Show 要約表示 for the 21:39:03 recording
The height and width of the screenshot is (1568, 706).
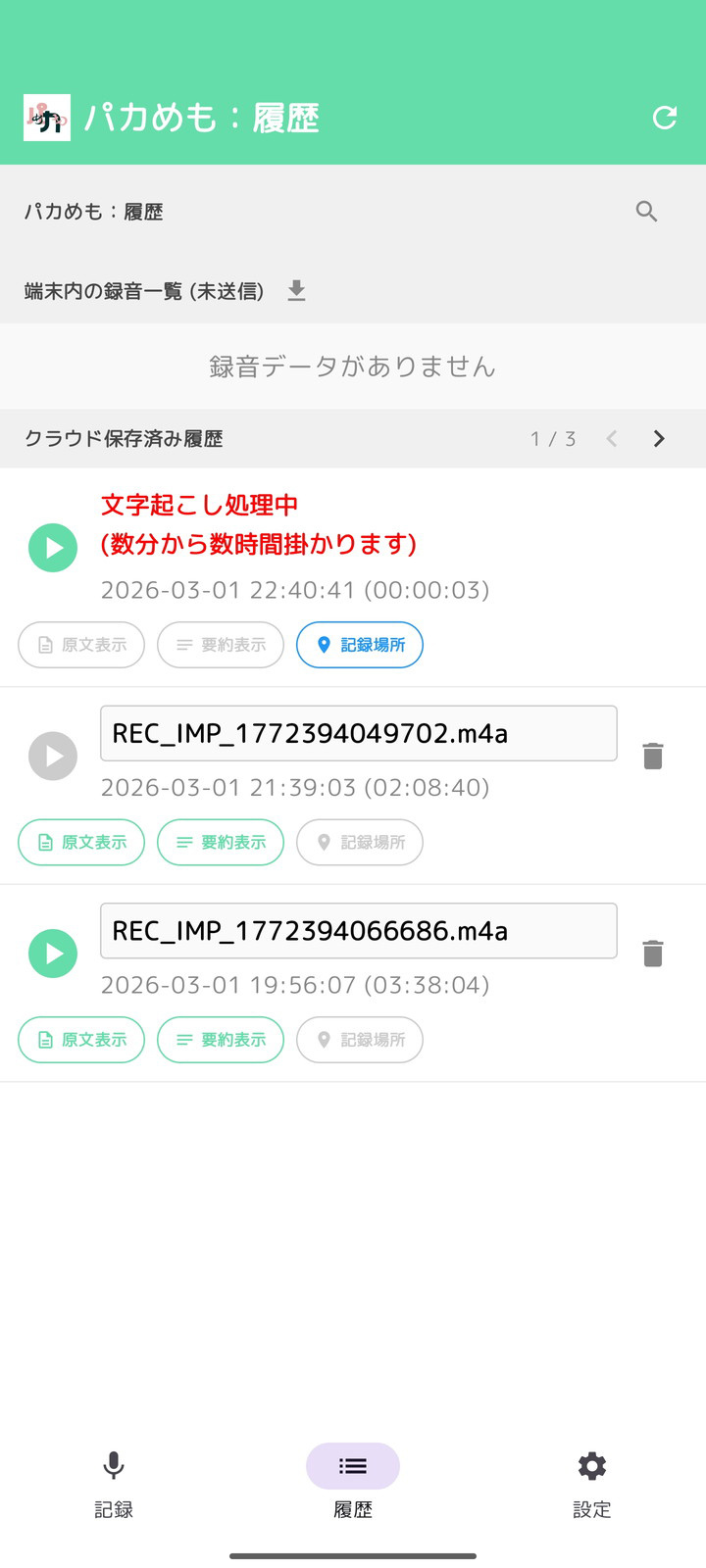coord(221,842)
